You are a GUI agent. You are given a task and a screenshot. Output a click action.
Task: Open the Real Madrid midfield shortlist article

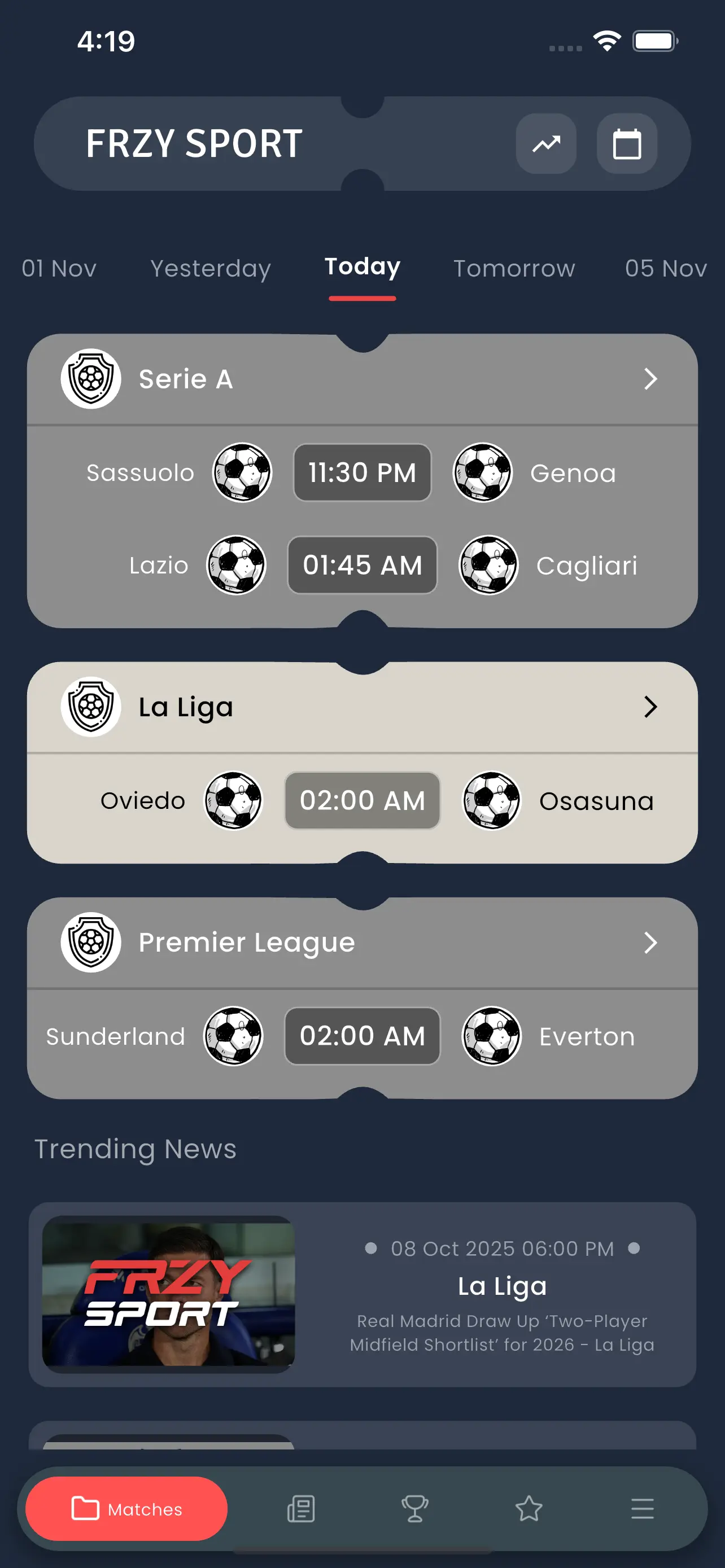pyautogui.click(x=501, y=1333)
